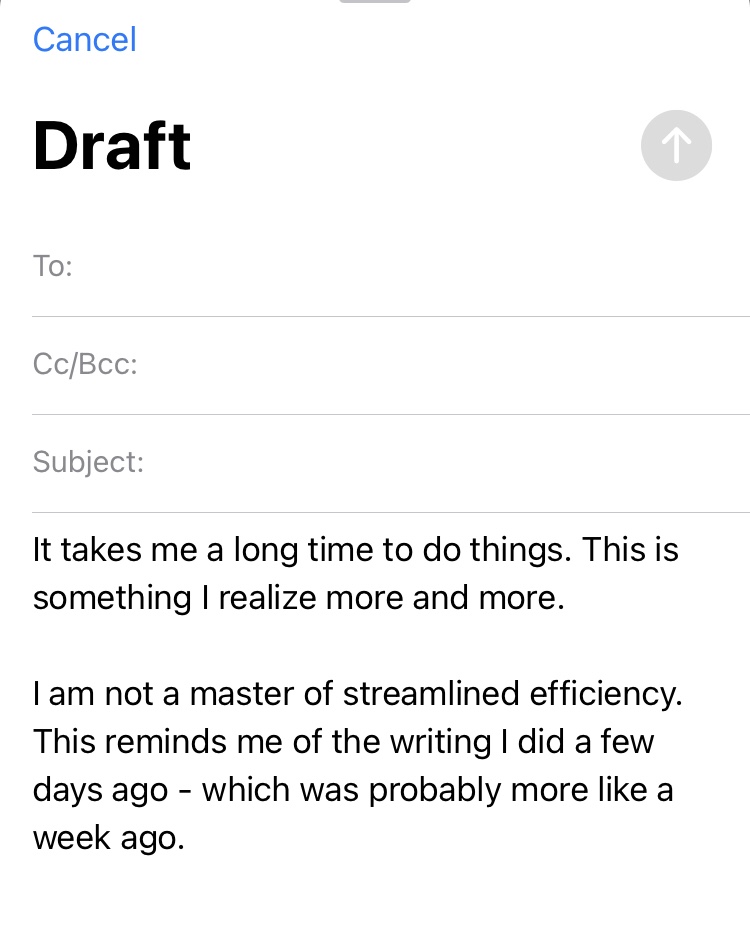
Task: Tap the send arrow button
Action: tap(676, 146)
